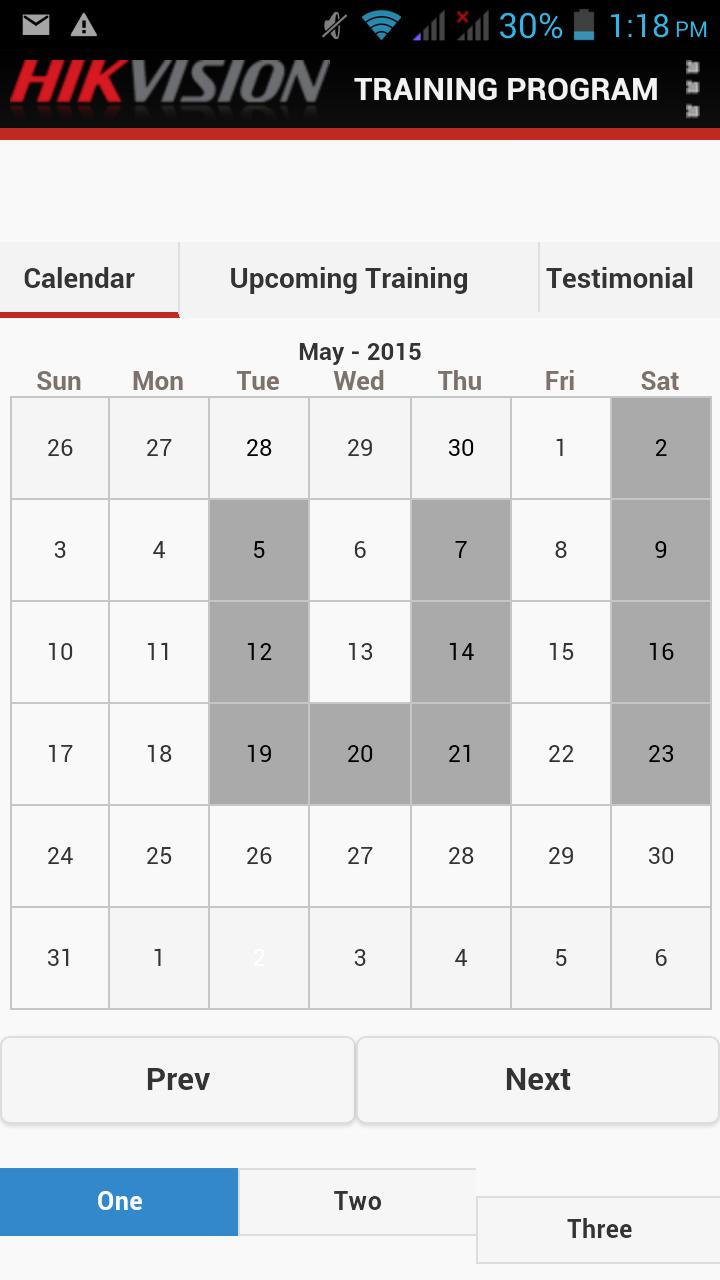Tap highlighted date May 21

pos(460,754)
